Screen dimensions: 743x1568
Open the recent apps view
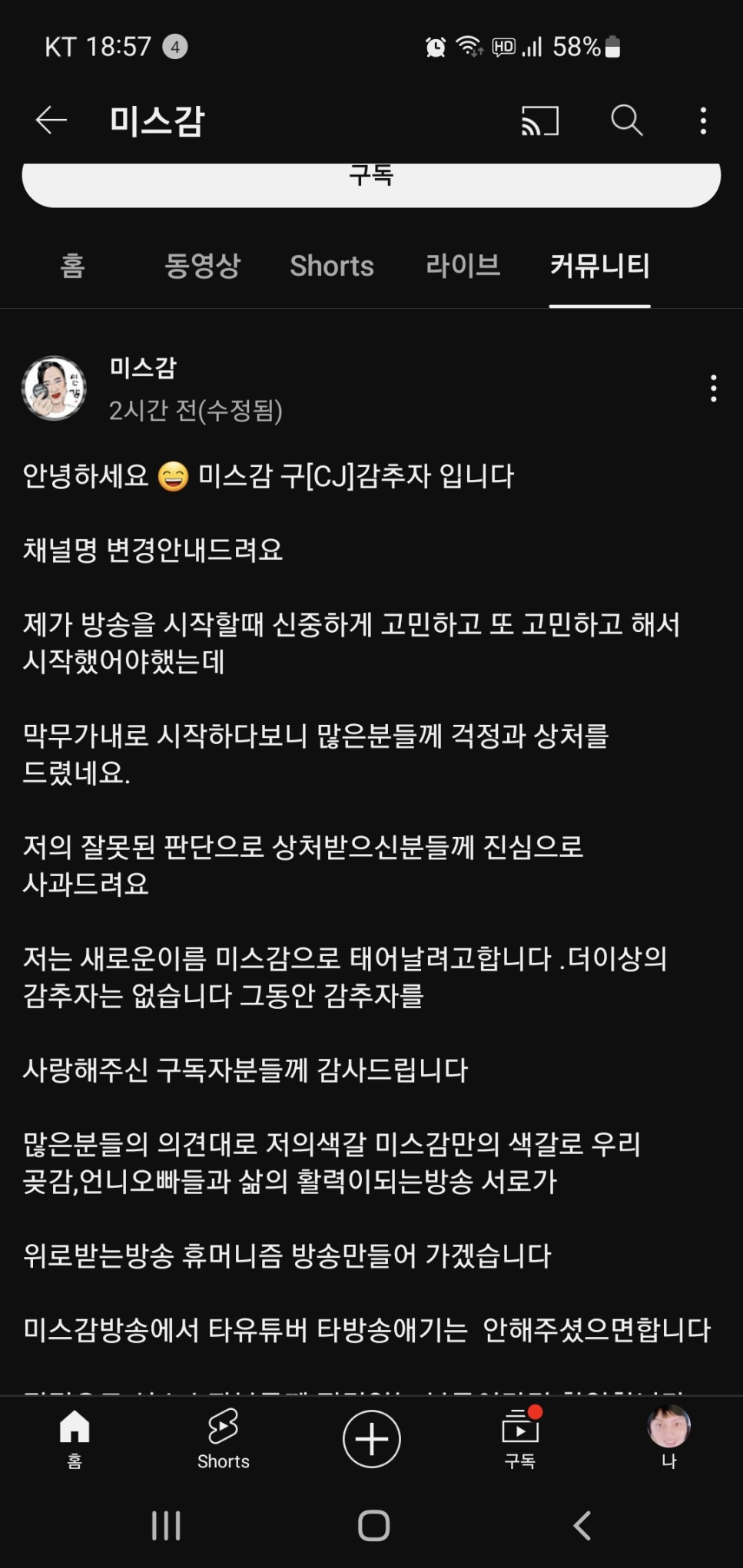click(x=166, y=1525)
